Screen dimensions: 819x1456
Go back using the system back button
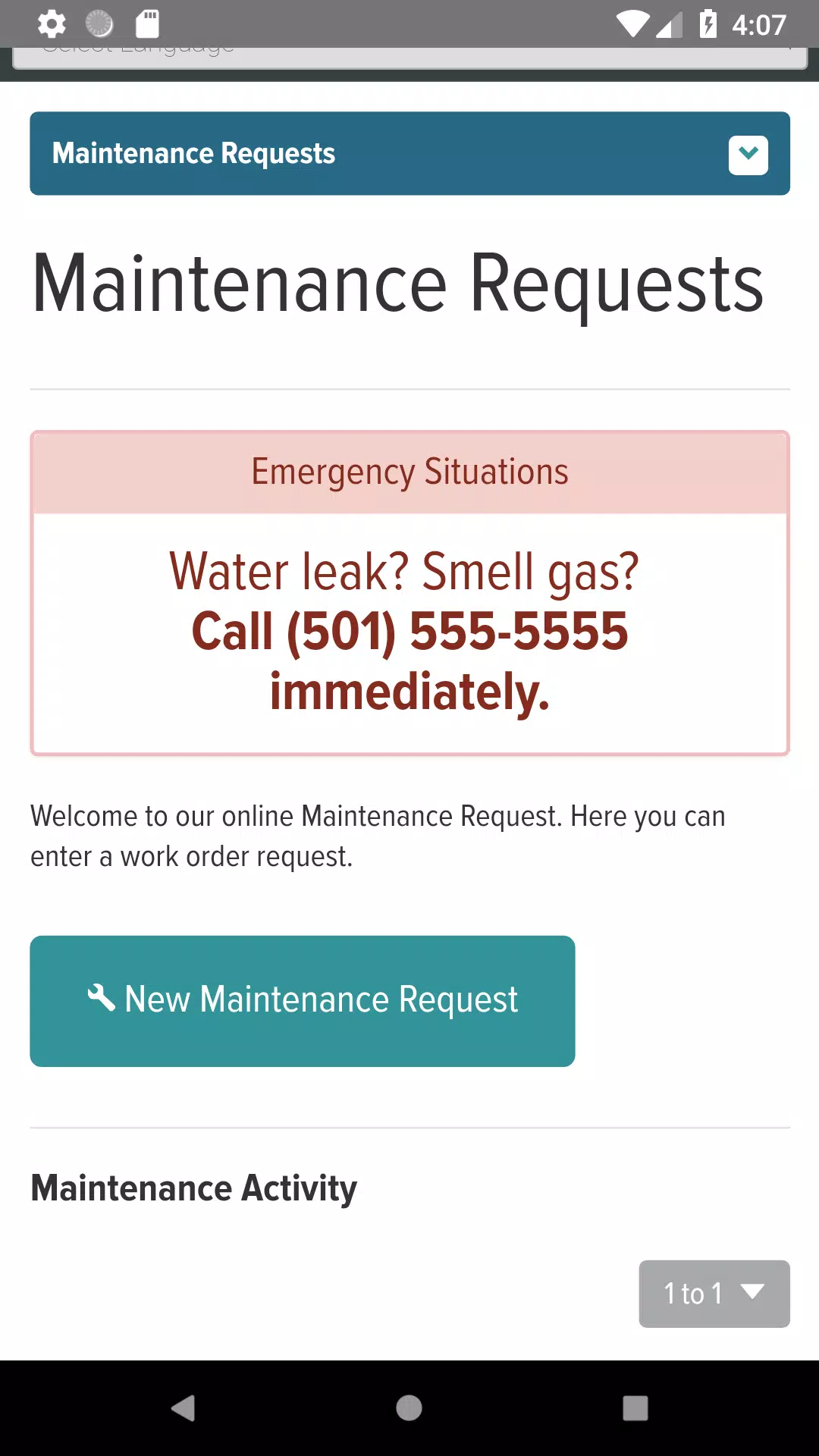[183, 1408]
